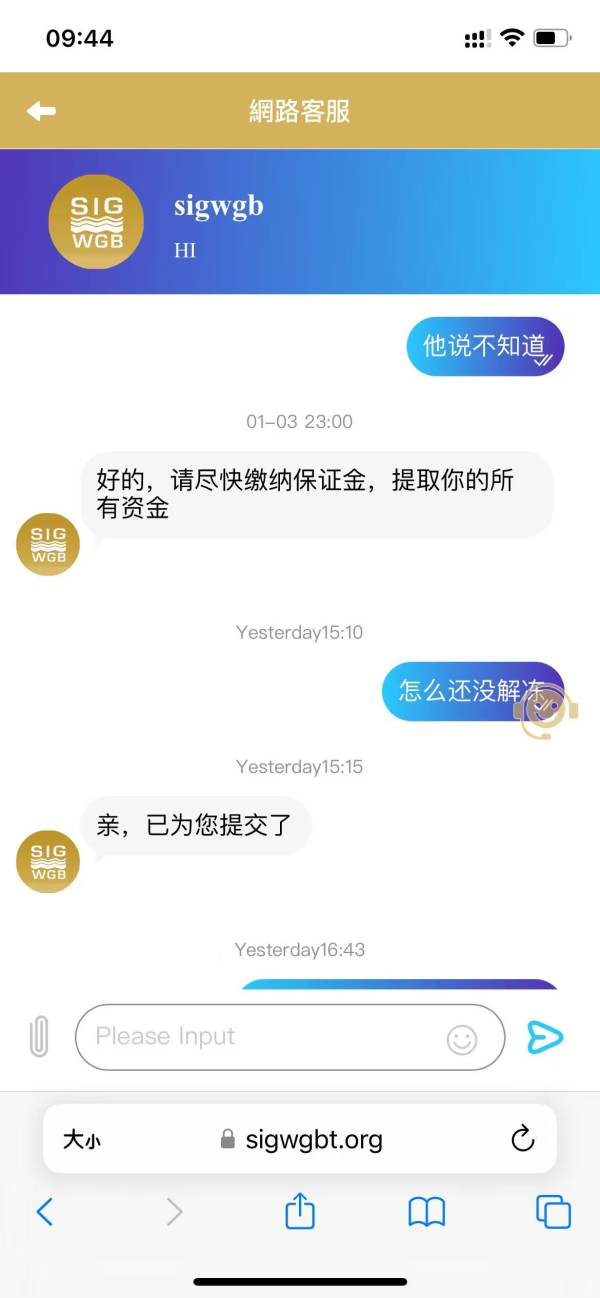600x1298 pixels.
Task: Focus the Please Input message field
Action: coord(290,1037)
